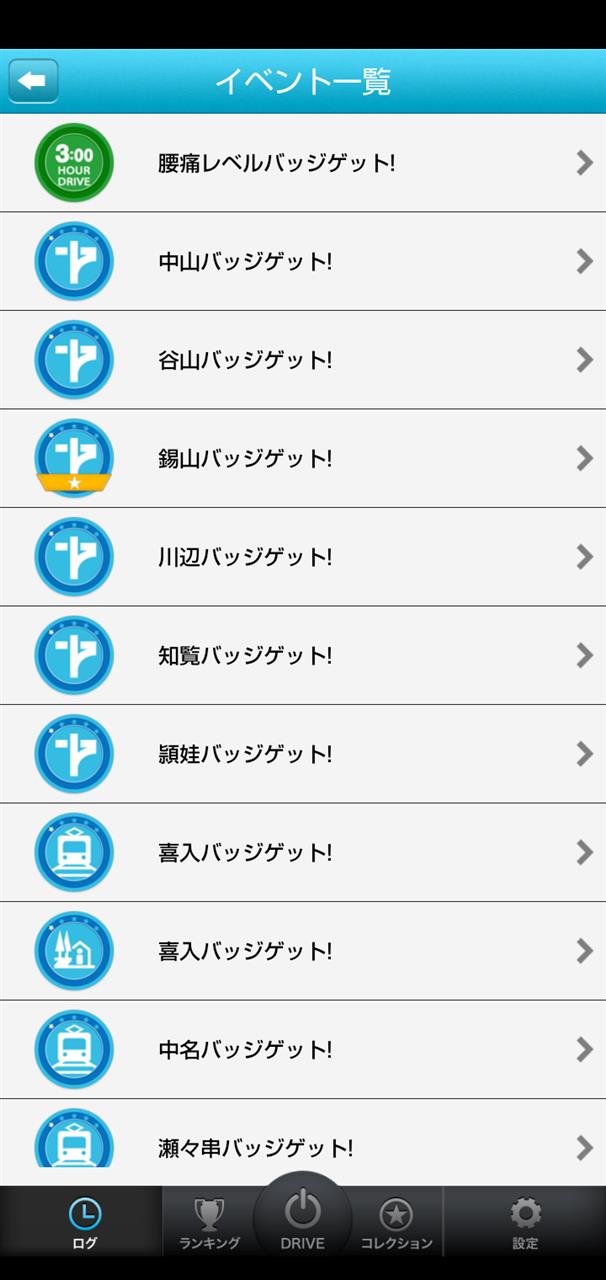Go back using the arrow button
Screen dimensions: 606x1280
coord(33,81)
